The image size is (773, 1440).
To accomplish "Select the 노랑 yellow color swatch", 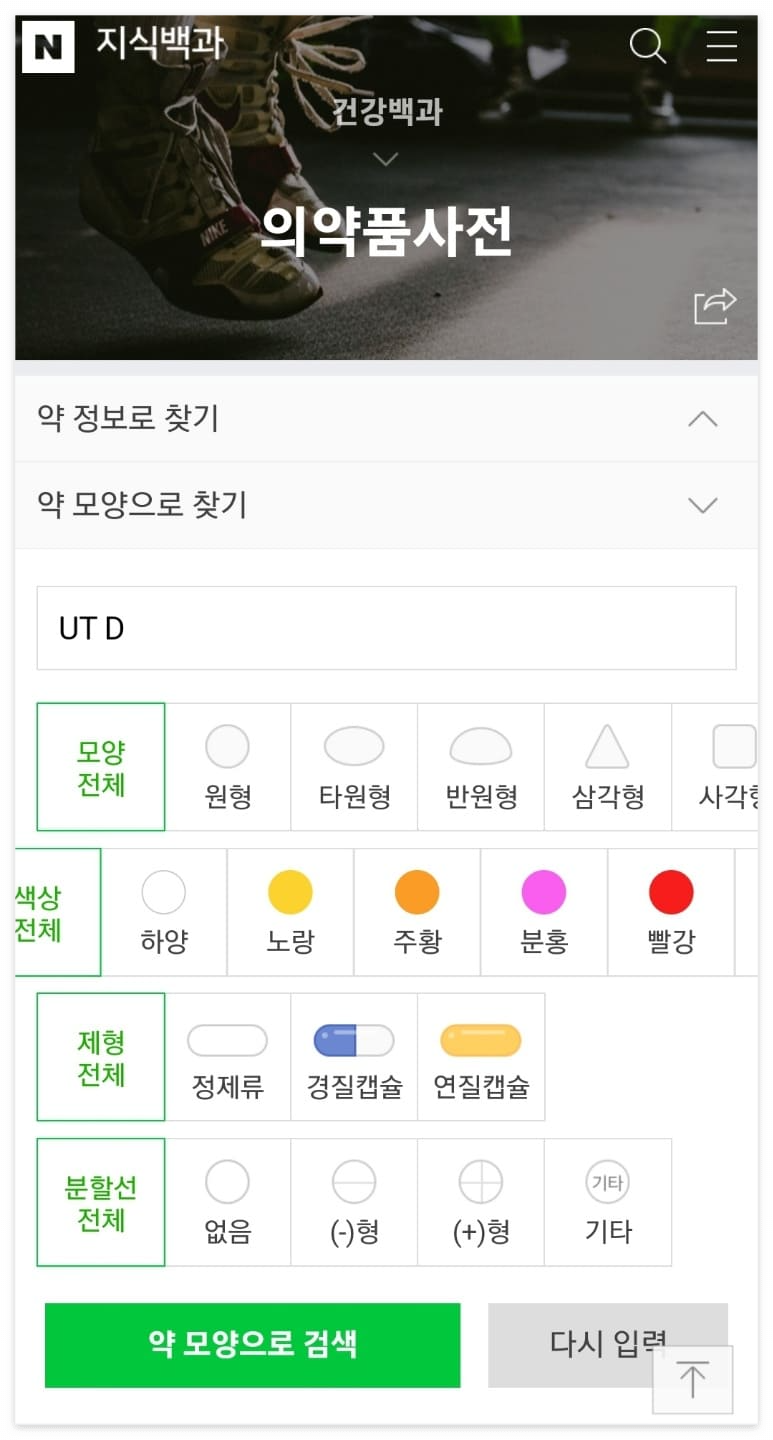I will pyautogui.click(x=290, y=911).
